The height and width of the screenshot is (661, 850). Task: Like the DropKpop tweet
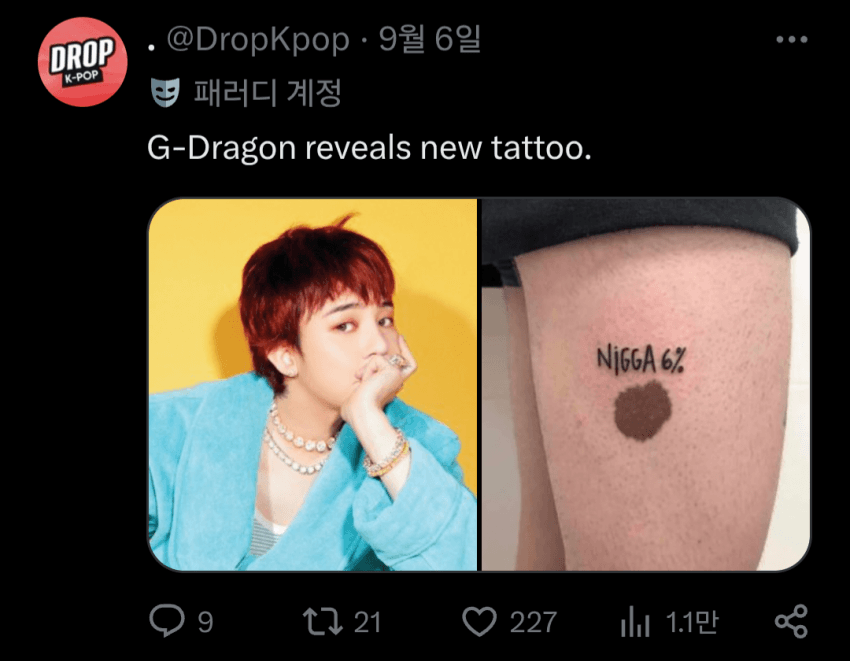(x=481, y=622)
